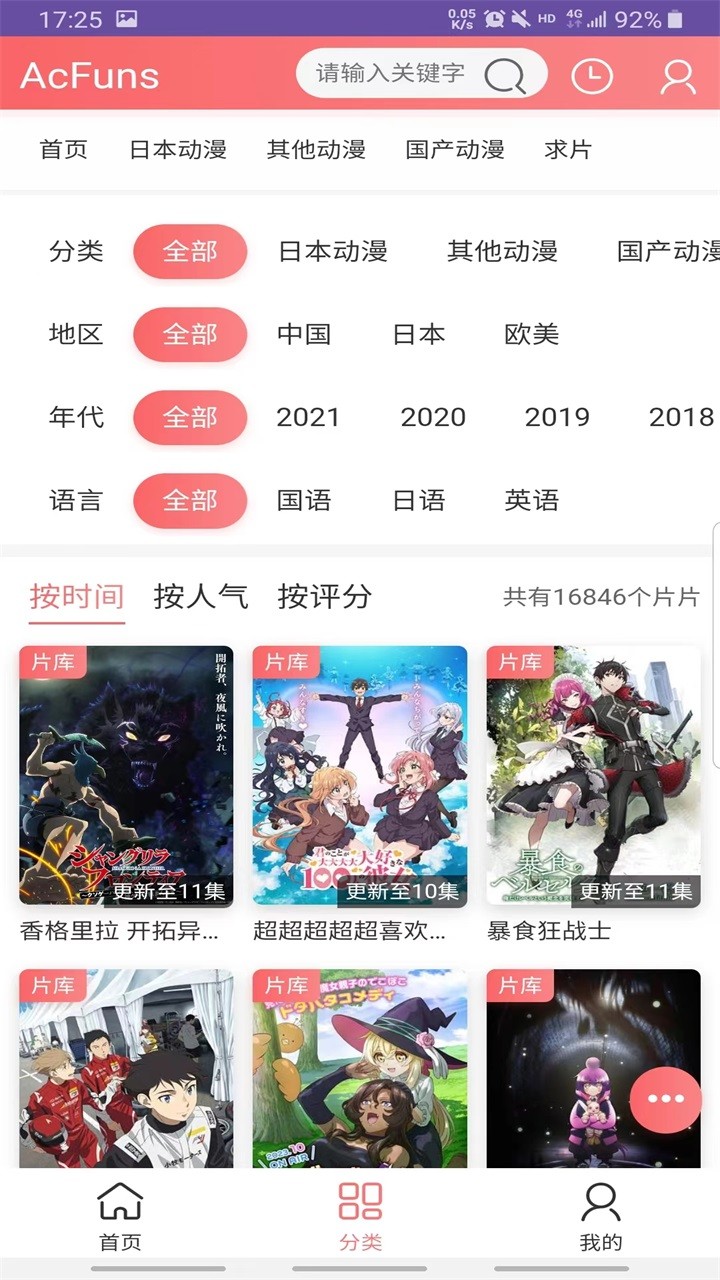Choose 英语 language filter

click(x=531, y=500)
